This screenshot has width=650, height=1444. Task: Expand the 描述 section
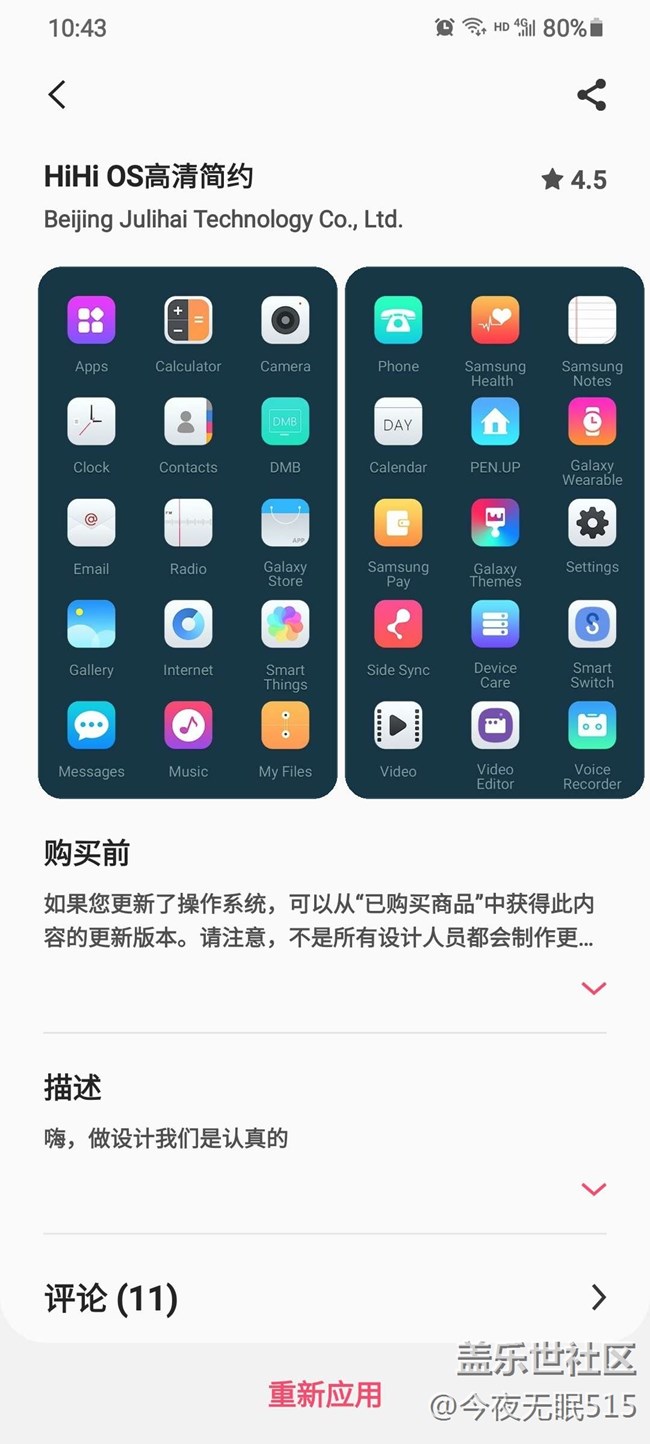point(593,1189)
